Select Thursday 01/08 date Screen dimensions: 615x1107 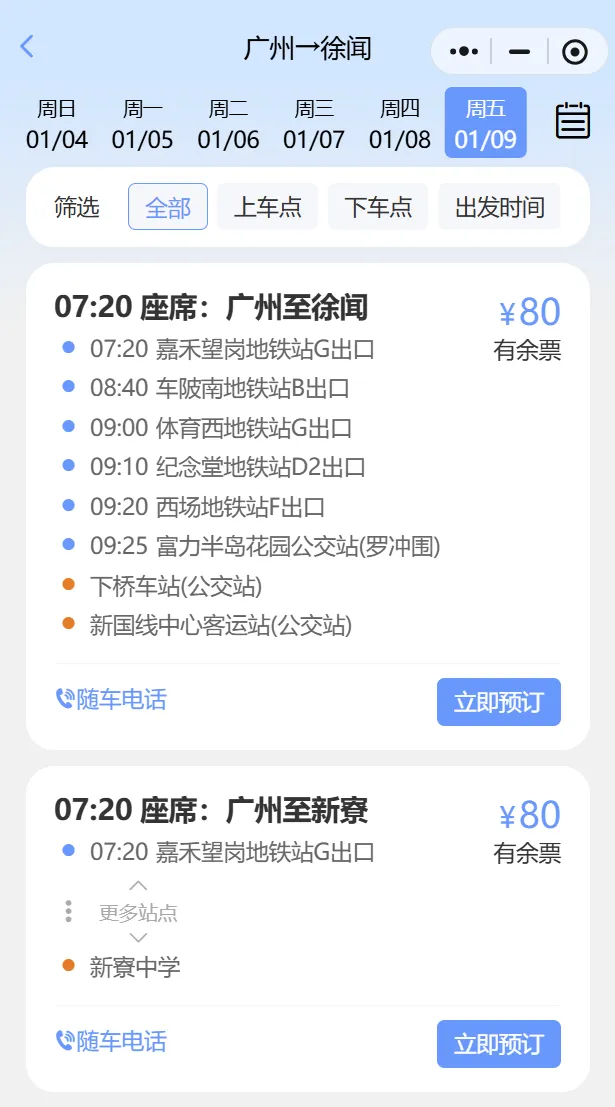pos(400,124)
